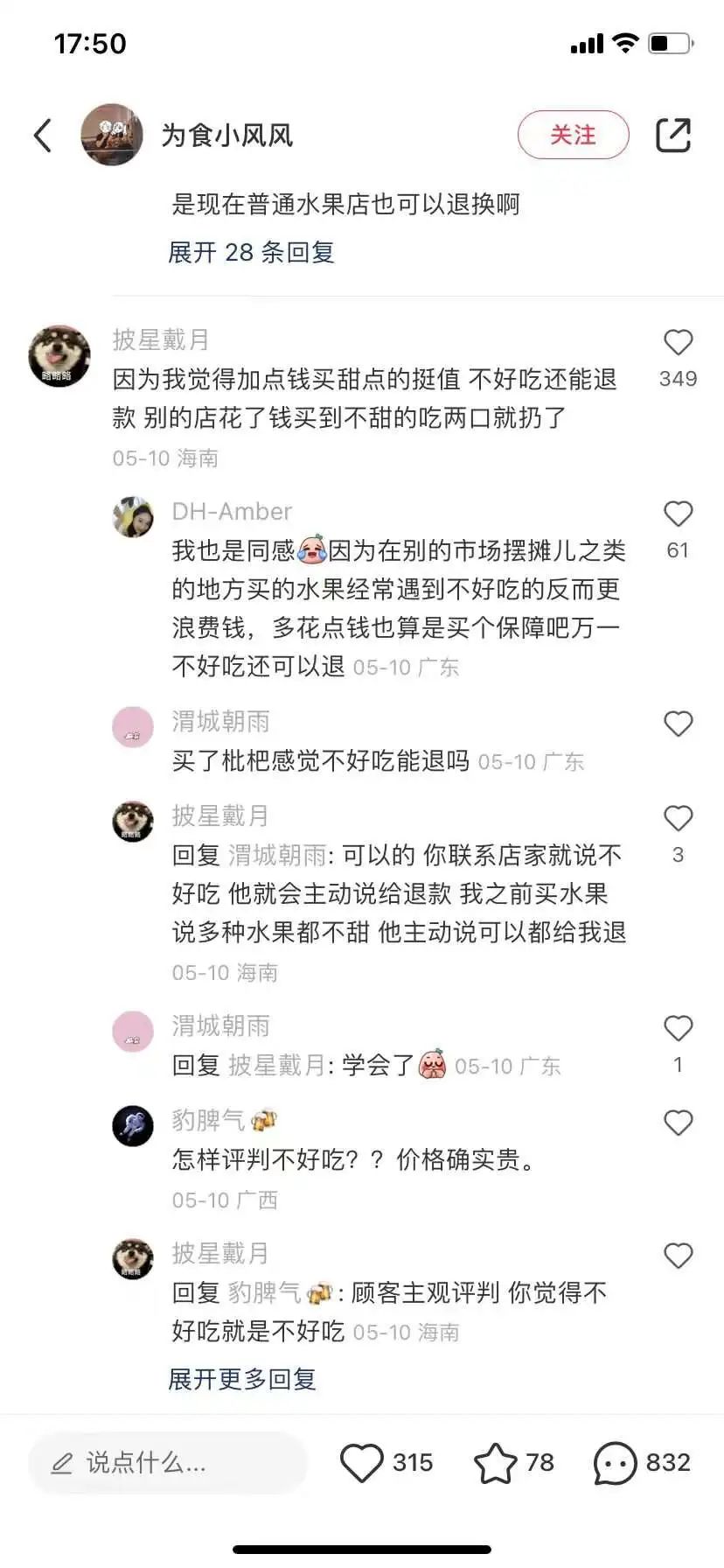Viewport: 724px width, 1568px height.
Task: Bookmark the post with star icon
Action: [x=495, y=1462]
